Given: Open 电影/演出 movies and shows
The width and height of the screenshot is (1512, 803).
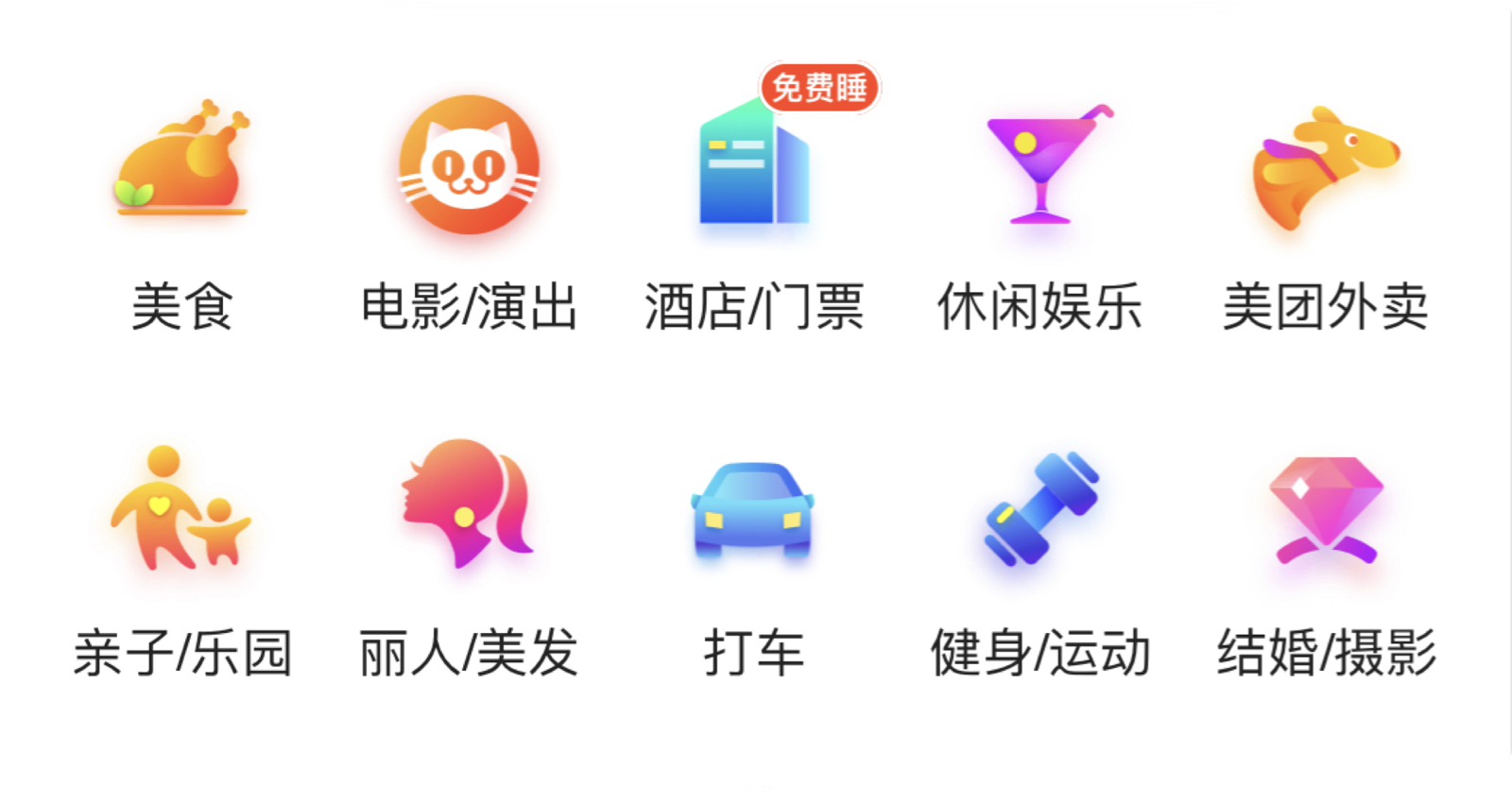Looking at the screenshot, I should coord(469,164).
